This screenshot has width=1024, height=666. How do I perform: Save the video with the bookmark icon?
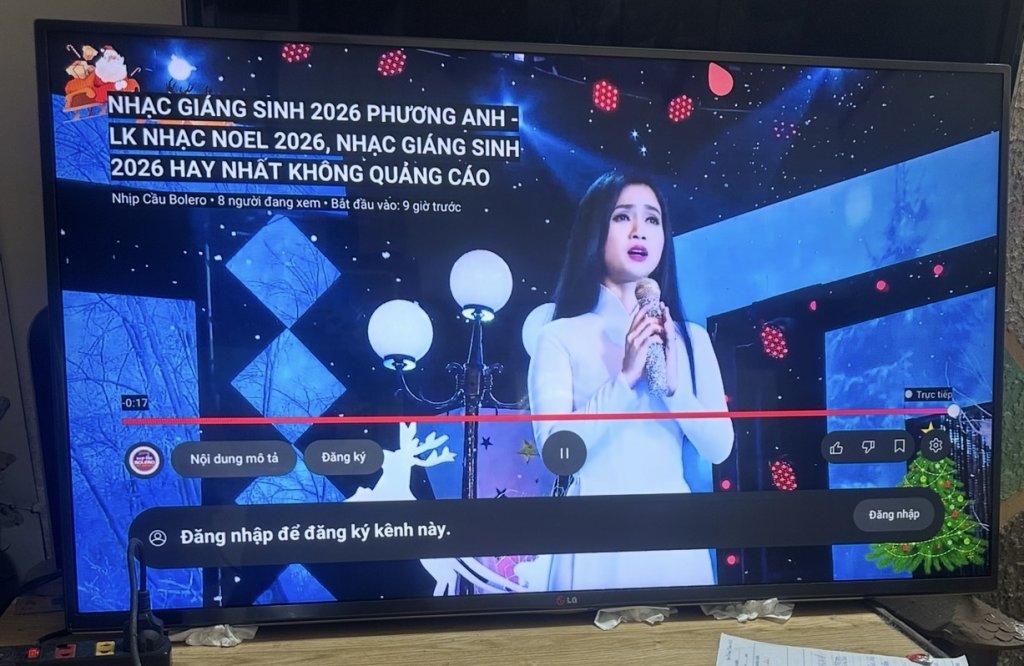[x=899, y=447]
